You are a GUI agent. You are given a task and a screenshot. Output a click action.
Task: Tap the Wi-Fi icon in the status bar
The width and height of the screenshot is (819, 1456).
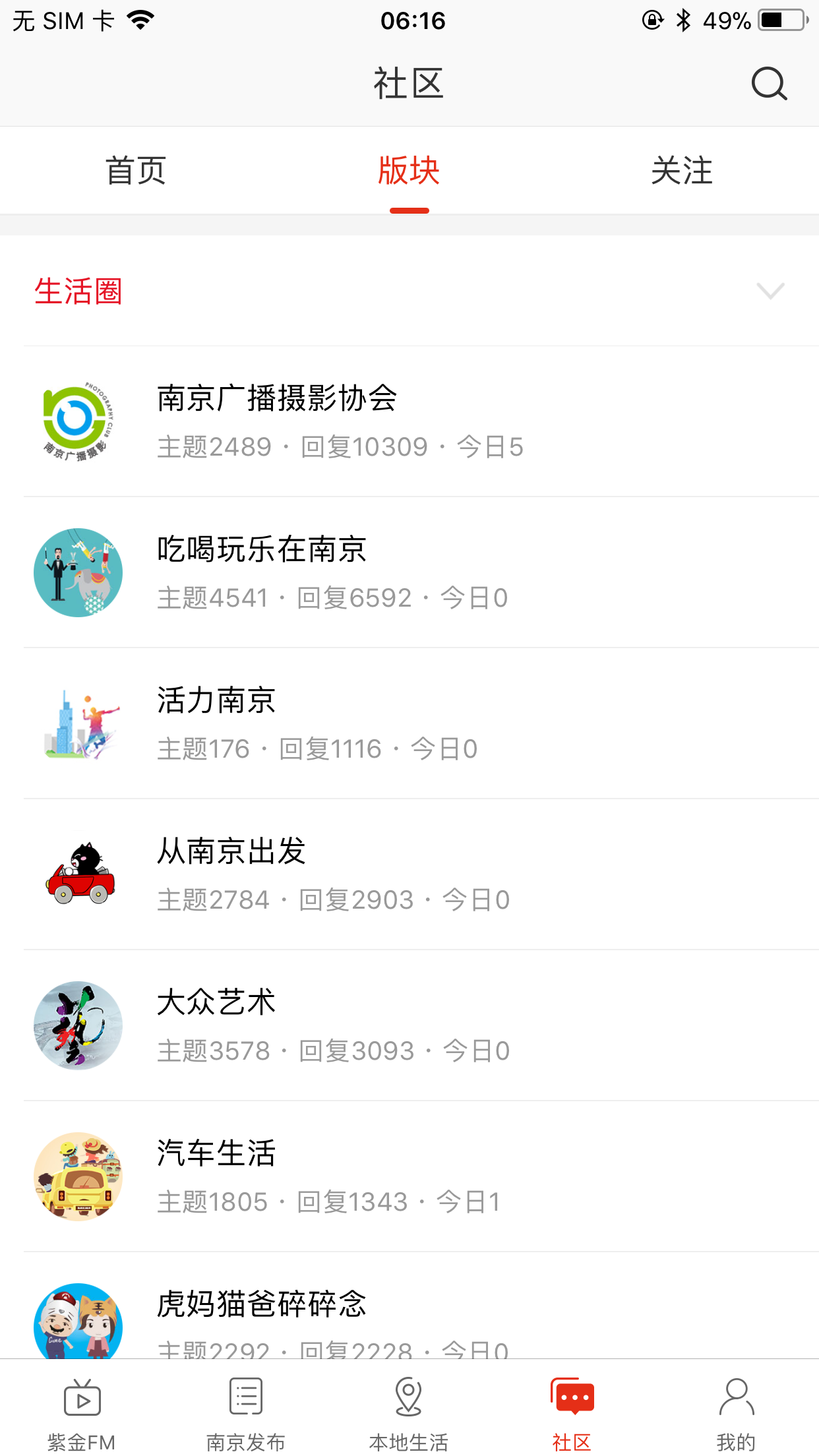pyautogui.click(x=140, y=19)
